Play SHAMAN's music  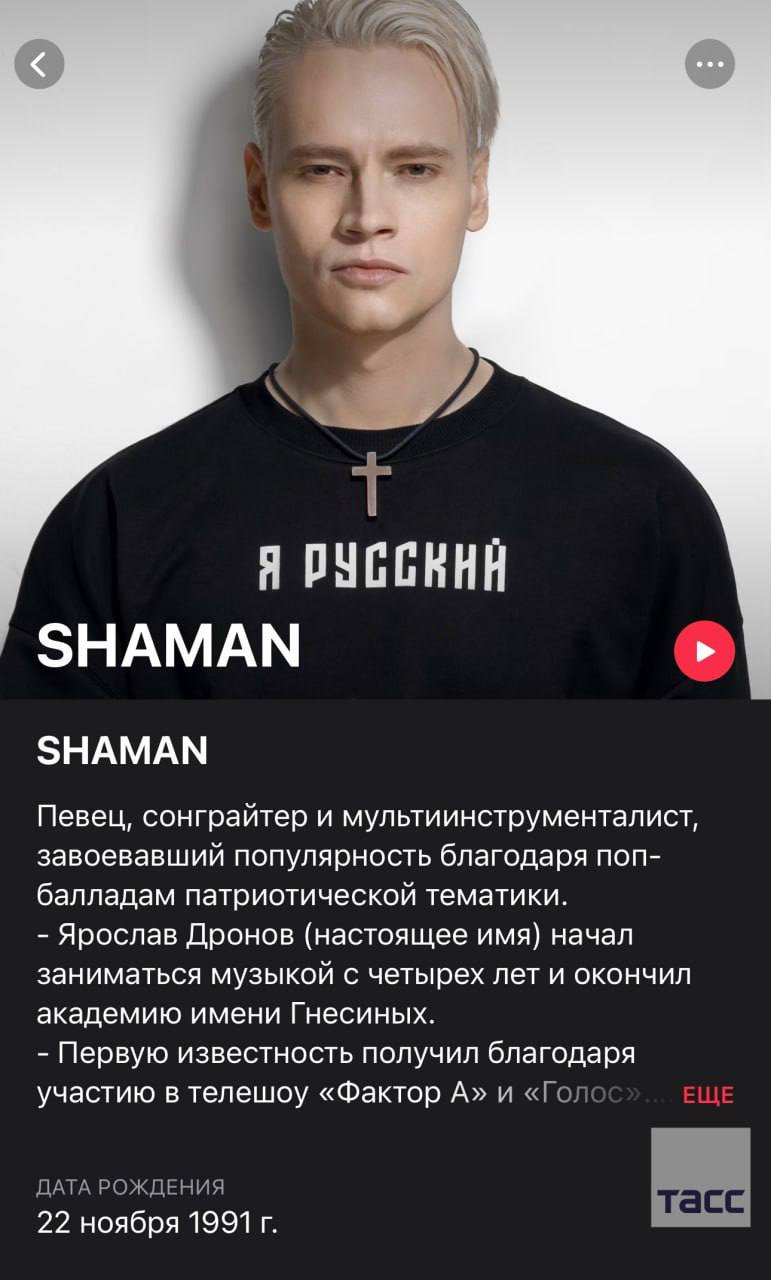(x=704, y=651)
